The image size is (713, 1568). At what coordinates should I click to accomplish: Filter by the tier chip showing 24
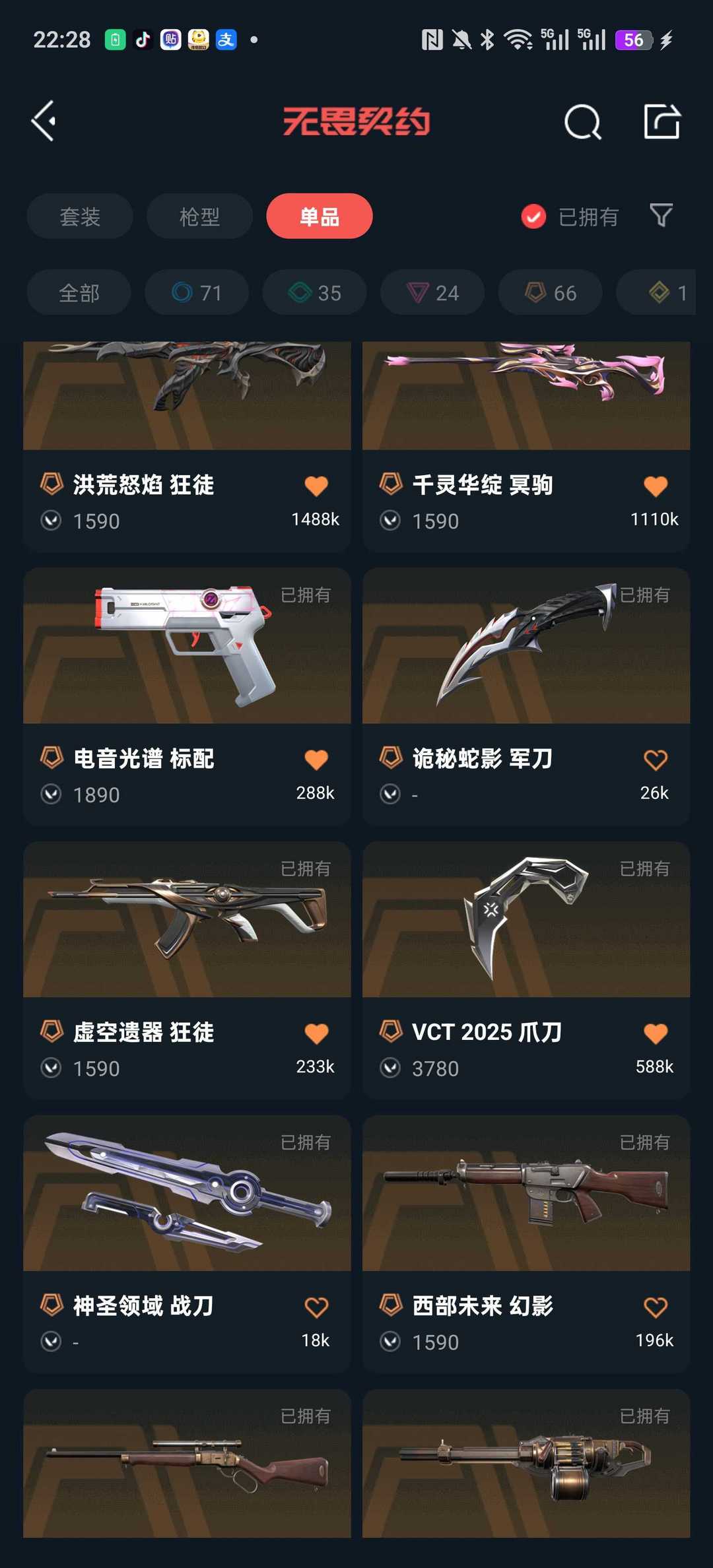click(432, 292)
